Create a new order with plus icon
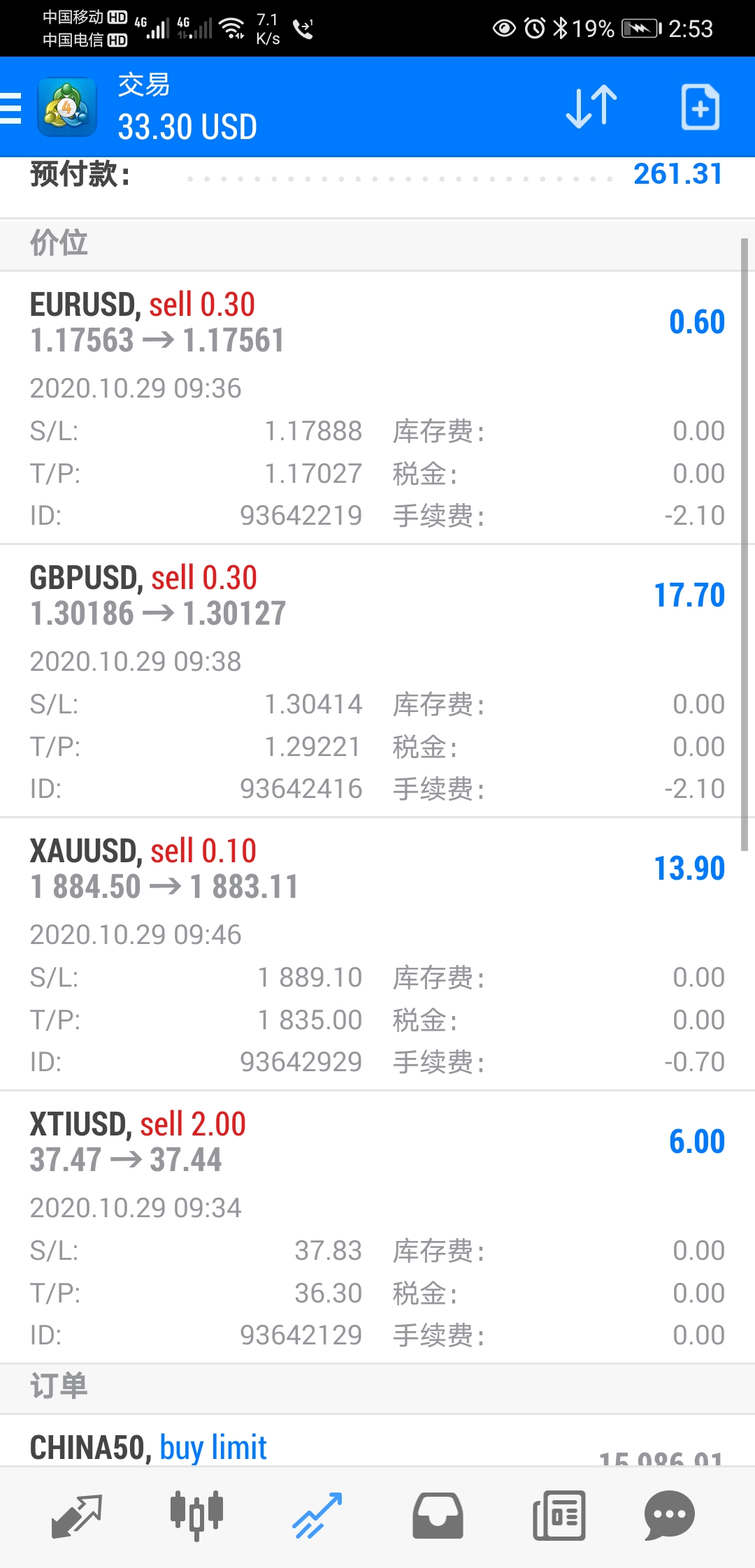The height and width of the screenshot is (1568, 755). [700, 107]
